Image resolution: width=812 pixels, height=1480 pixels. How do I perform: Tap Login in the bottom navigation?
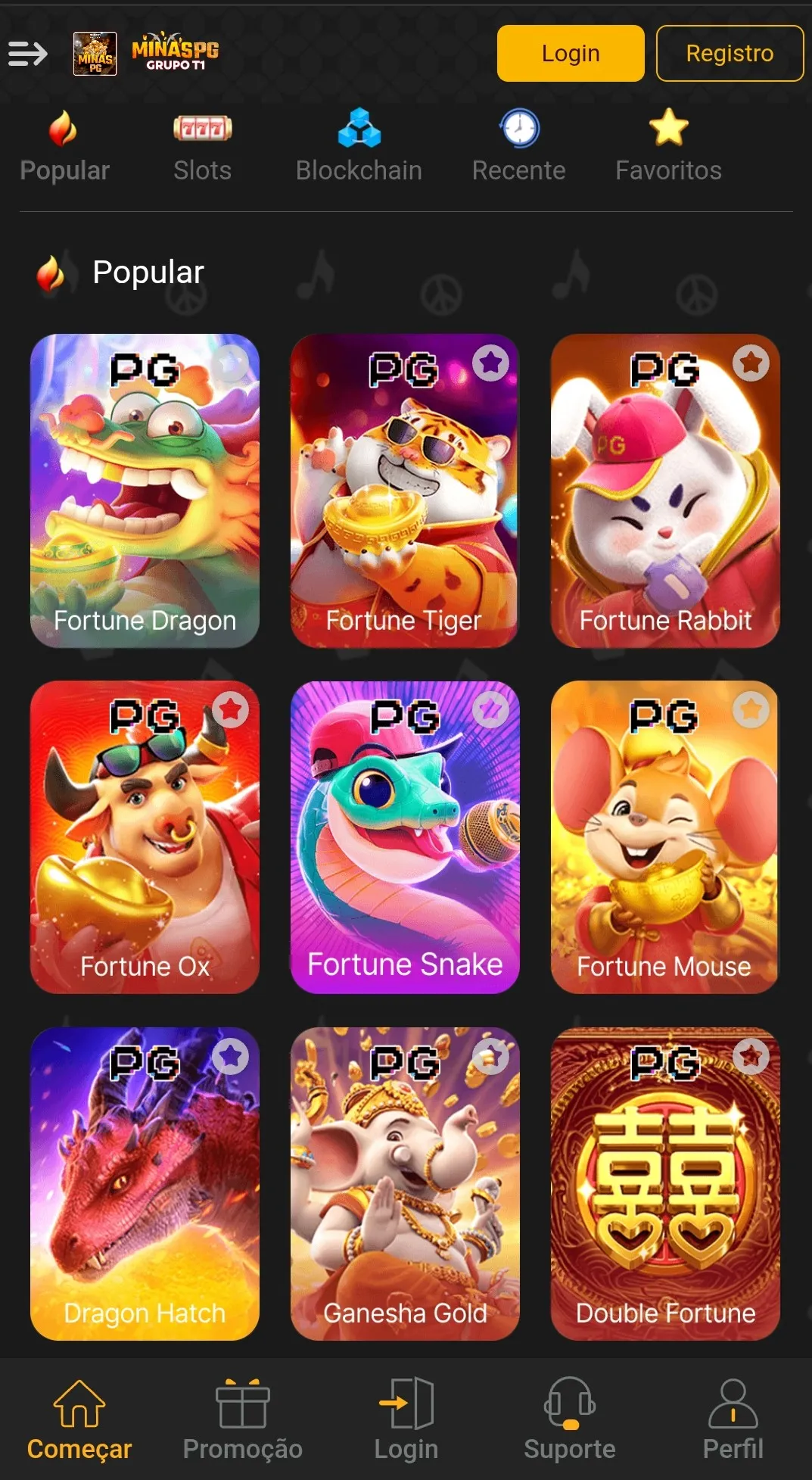click(x=406, y=1419)
